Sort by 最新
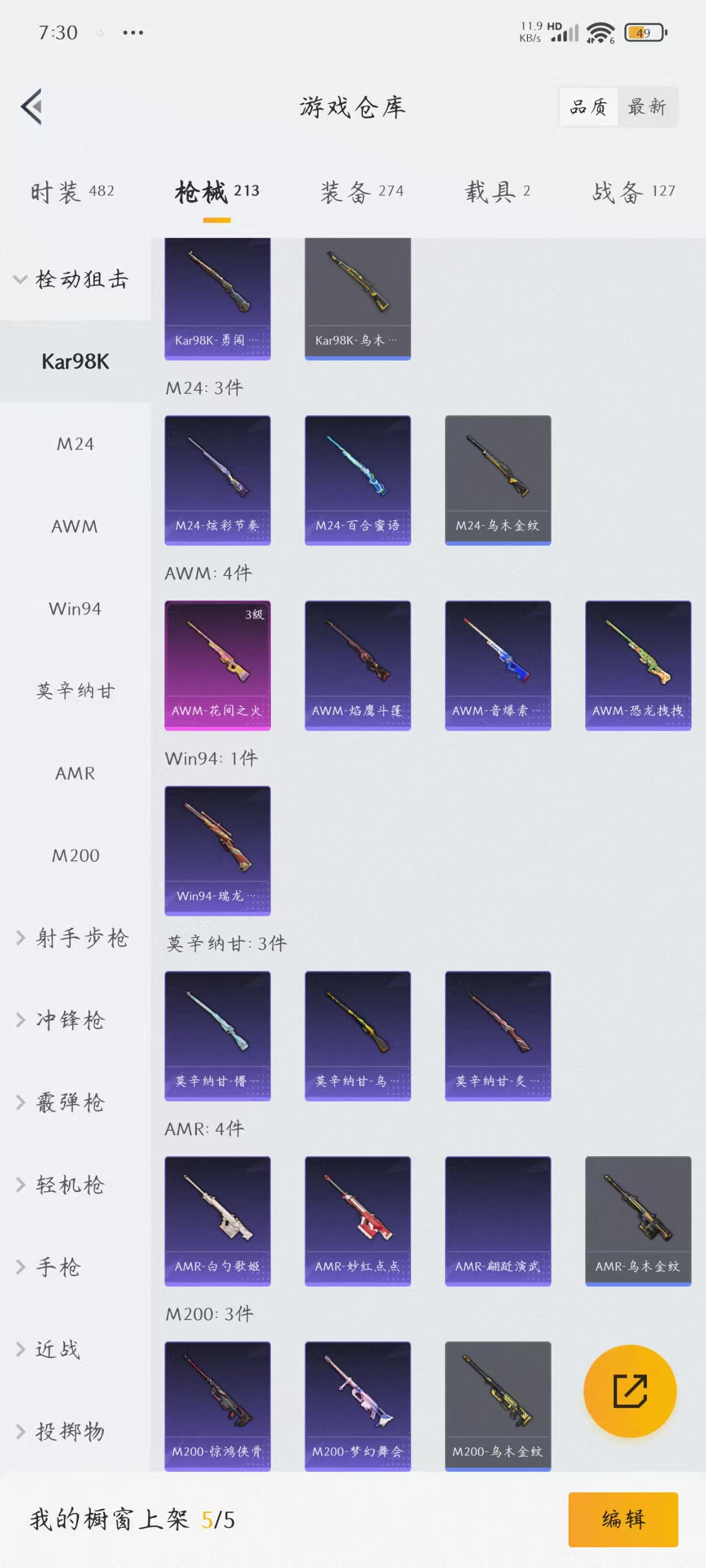 click(x=647, y=107)
